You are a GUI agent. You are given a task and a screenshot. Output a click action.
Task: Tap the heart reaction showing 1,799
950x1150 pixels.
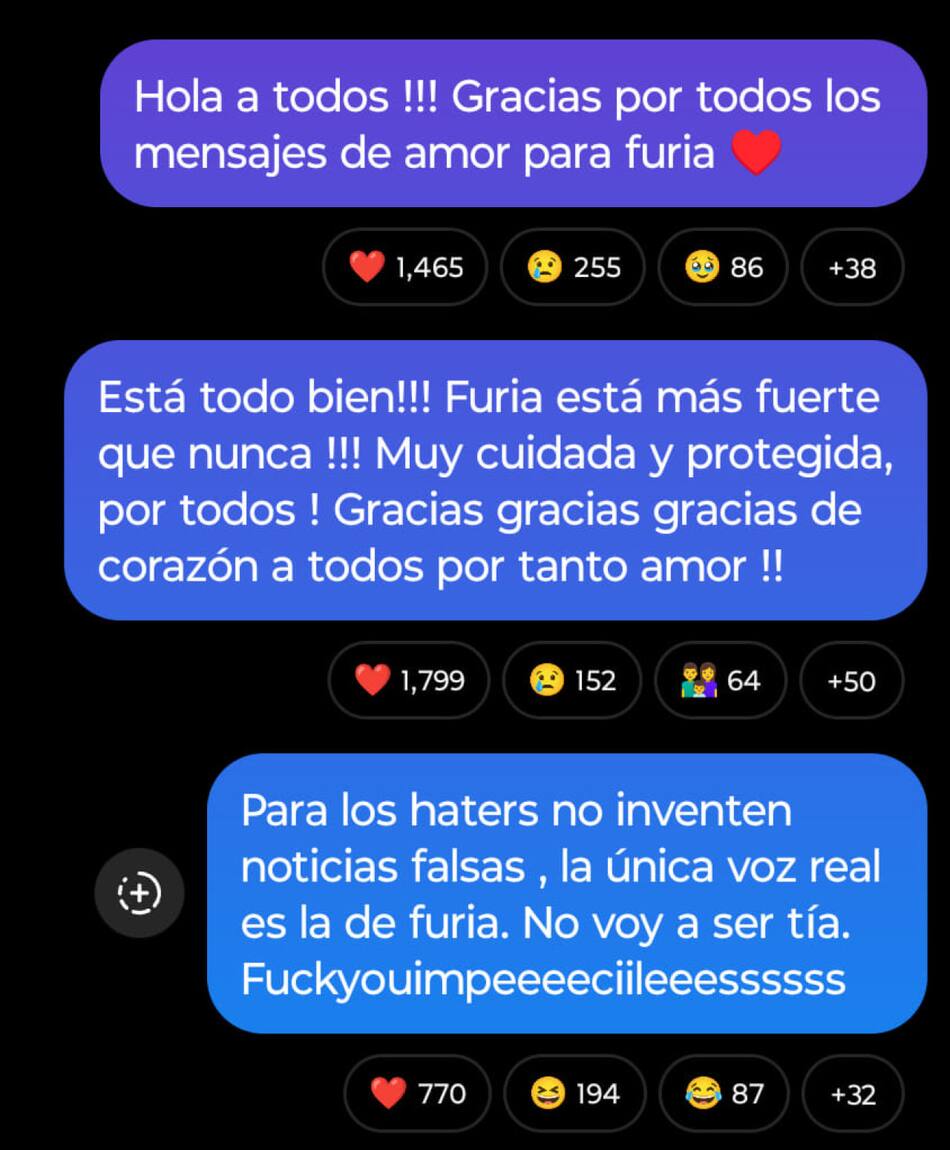pyautogui.click(x=409, y=681)
